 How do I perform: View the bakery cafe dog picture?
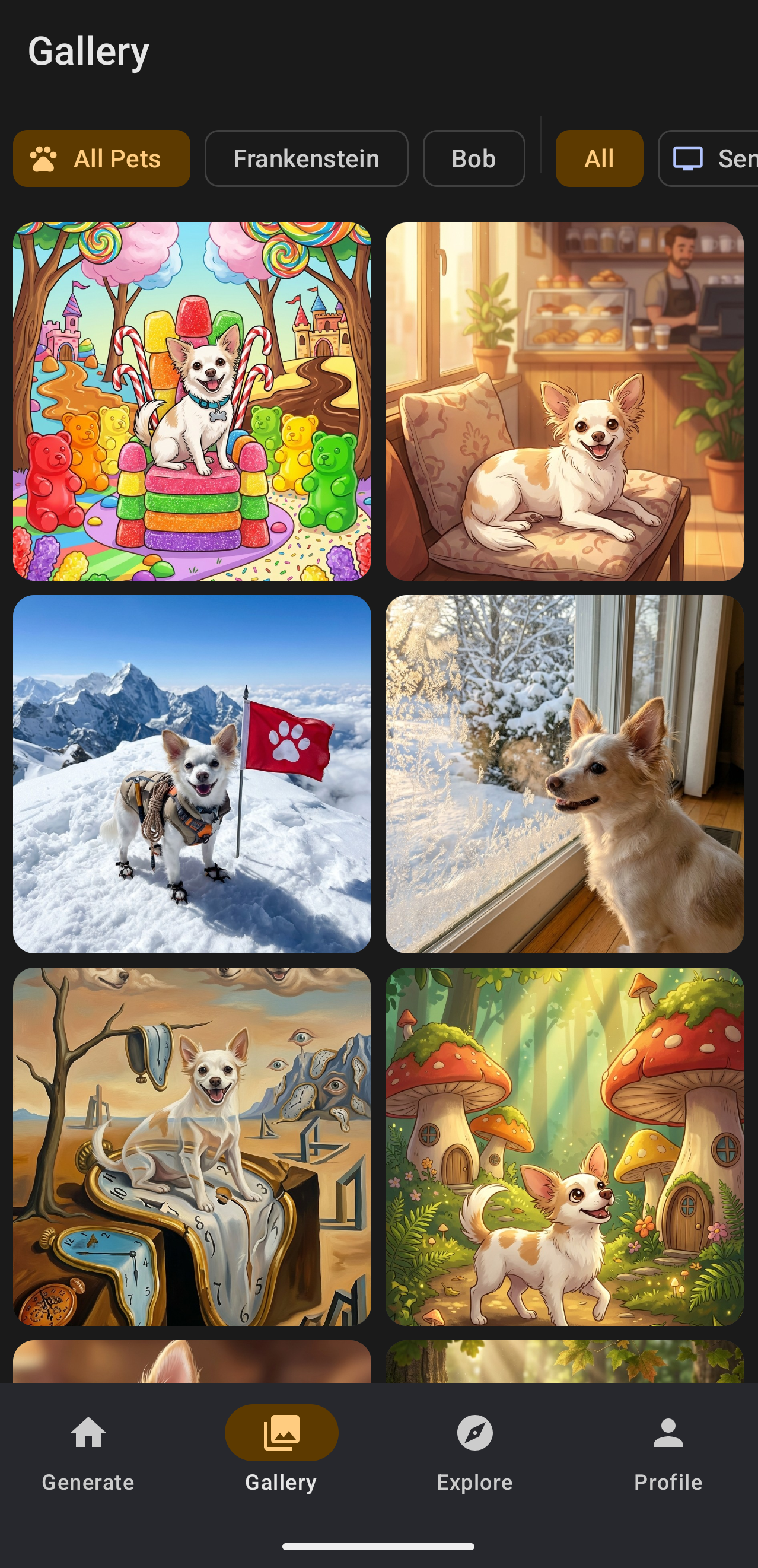coord(565,400)
